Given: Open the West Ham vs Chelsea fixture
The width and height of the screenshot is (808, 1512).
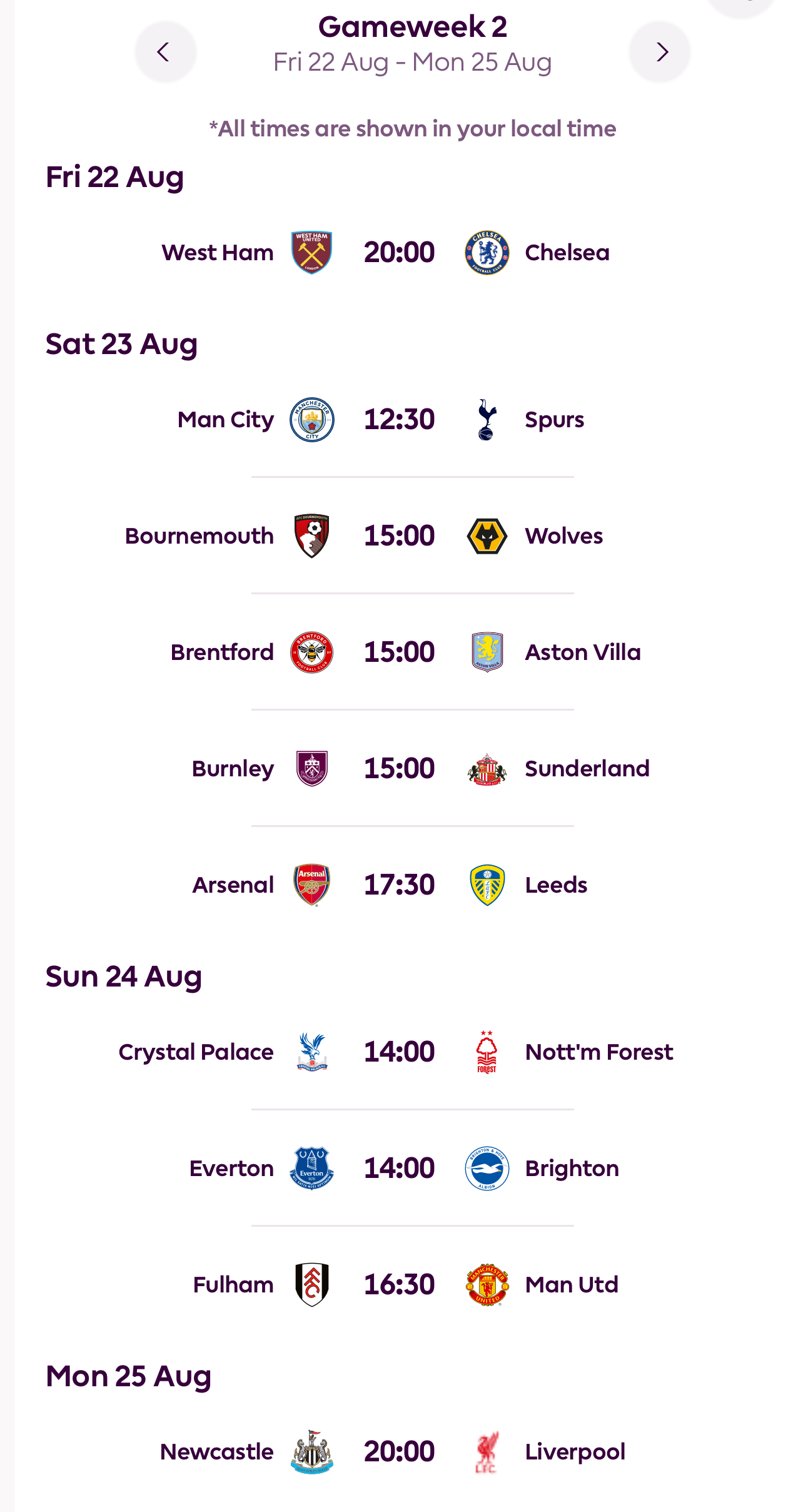Looking at the screenshot, I should [399, 253].
